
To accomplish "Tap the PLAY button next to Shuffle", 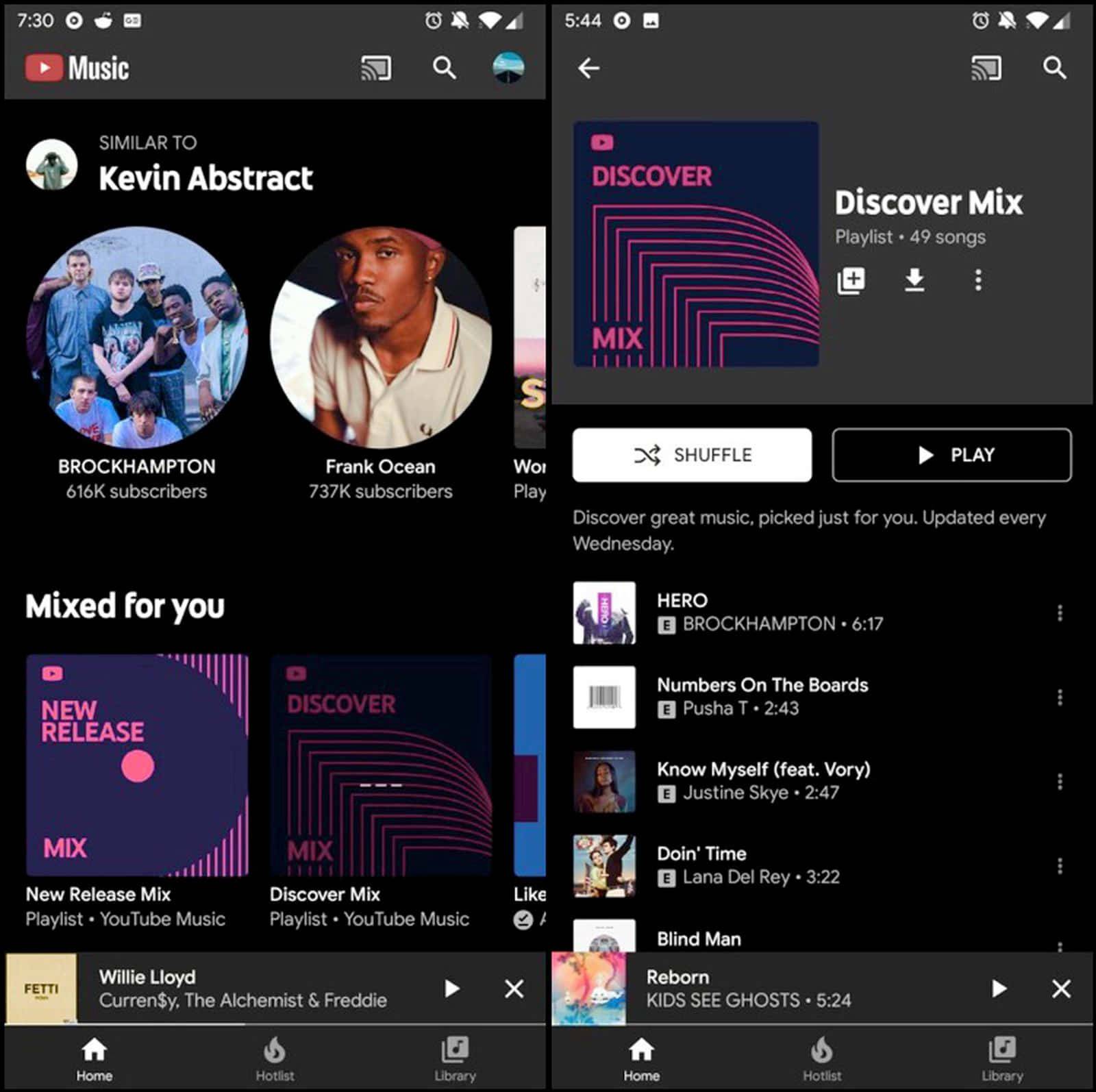I will coord(951,455).
